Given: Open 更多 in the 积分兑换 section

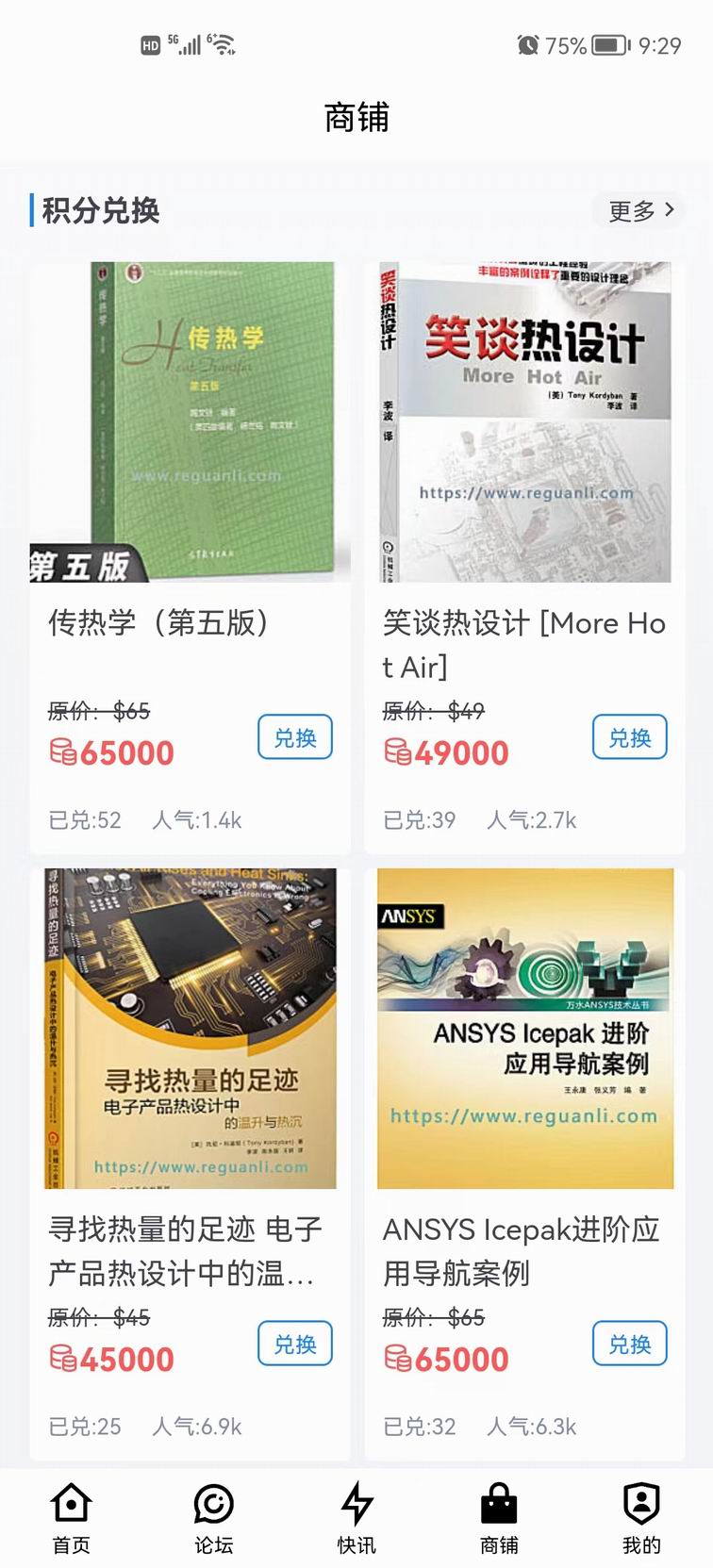Looking at the screenshot, I should tap(639, 210).
